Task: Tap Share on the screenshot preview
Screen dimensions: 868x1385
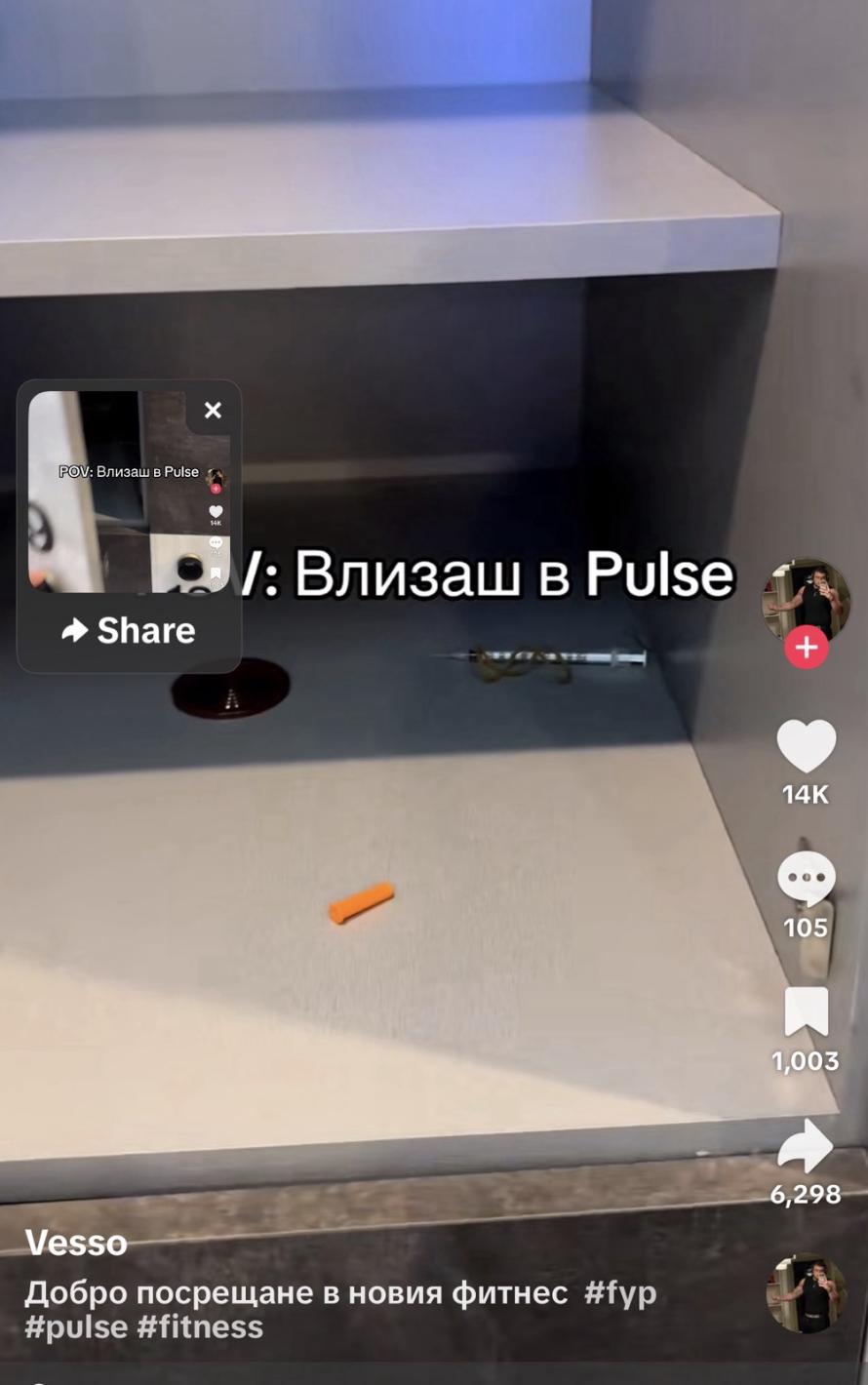Action: pyautogui.click(x=129, y=631)
